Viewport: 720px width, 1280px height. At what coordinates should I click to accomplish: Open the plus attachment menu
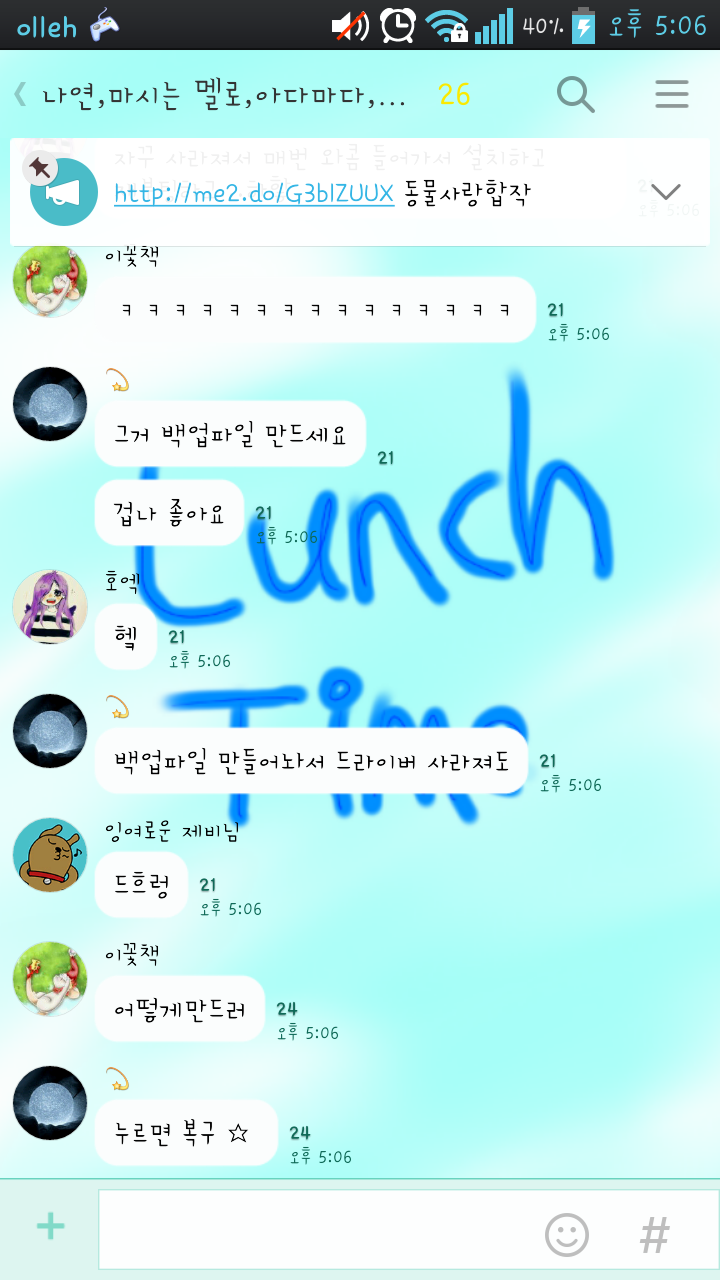pyautogui.click(x=50, y=1227)
